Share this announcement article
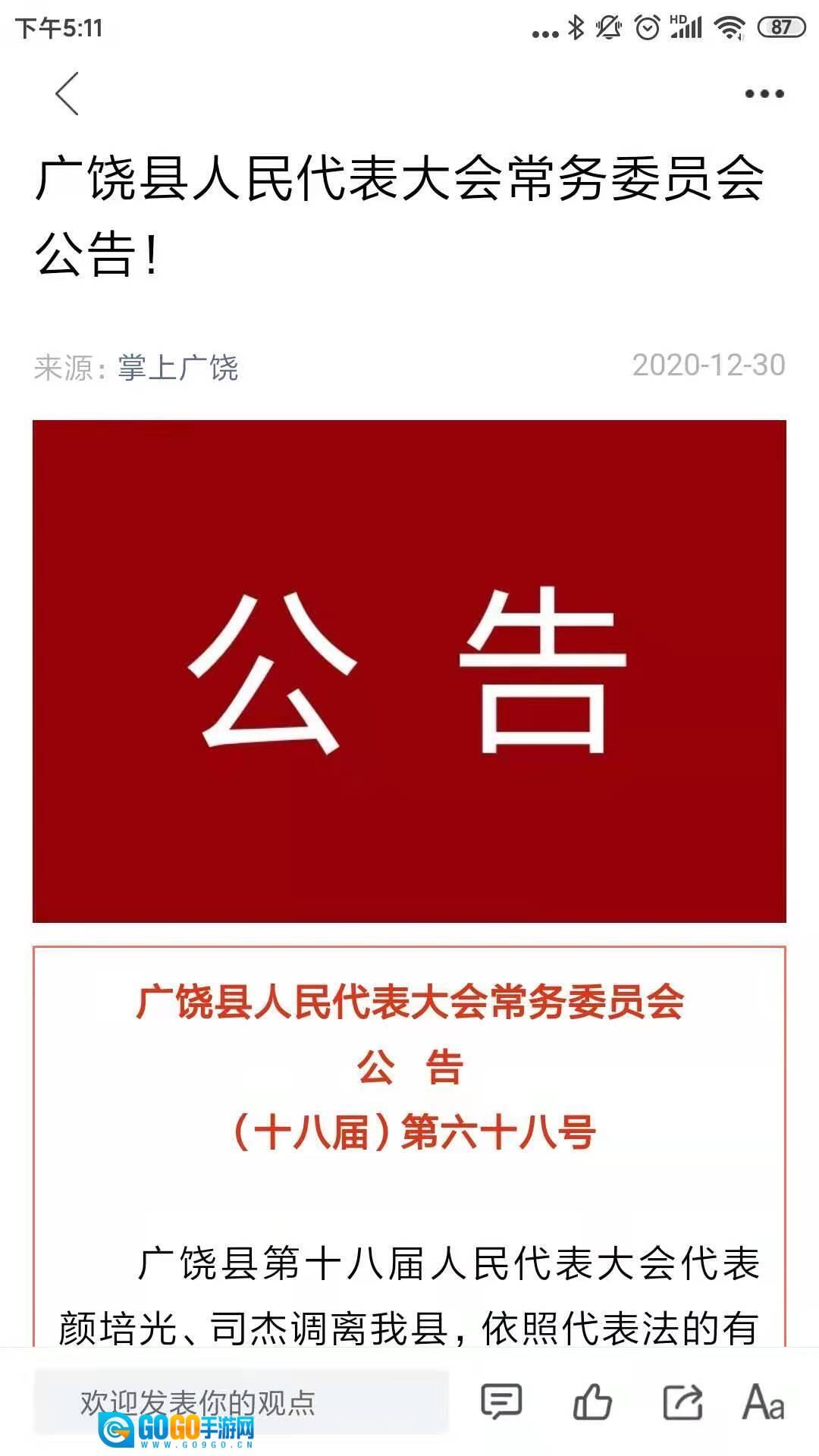The height and width of the screenshot is (1456, 819). (x=682, y=1401)
